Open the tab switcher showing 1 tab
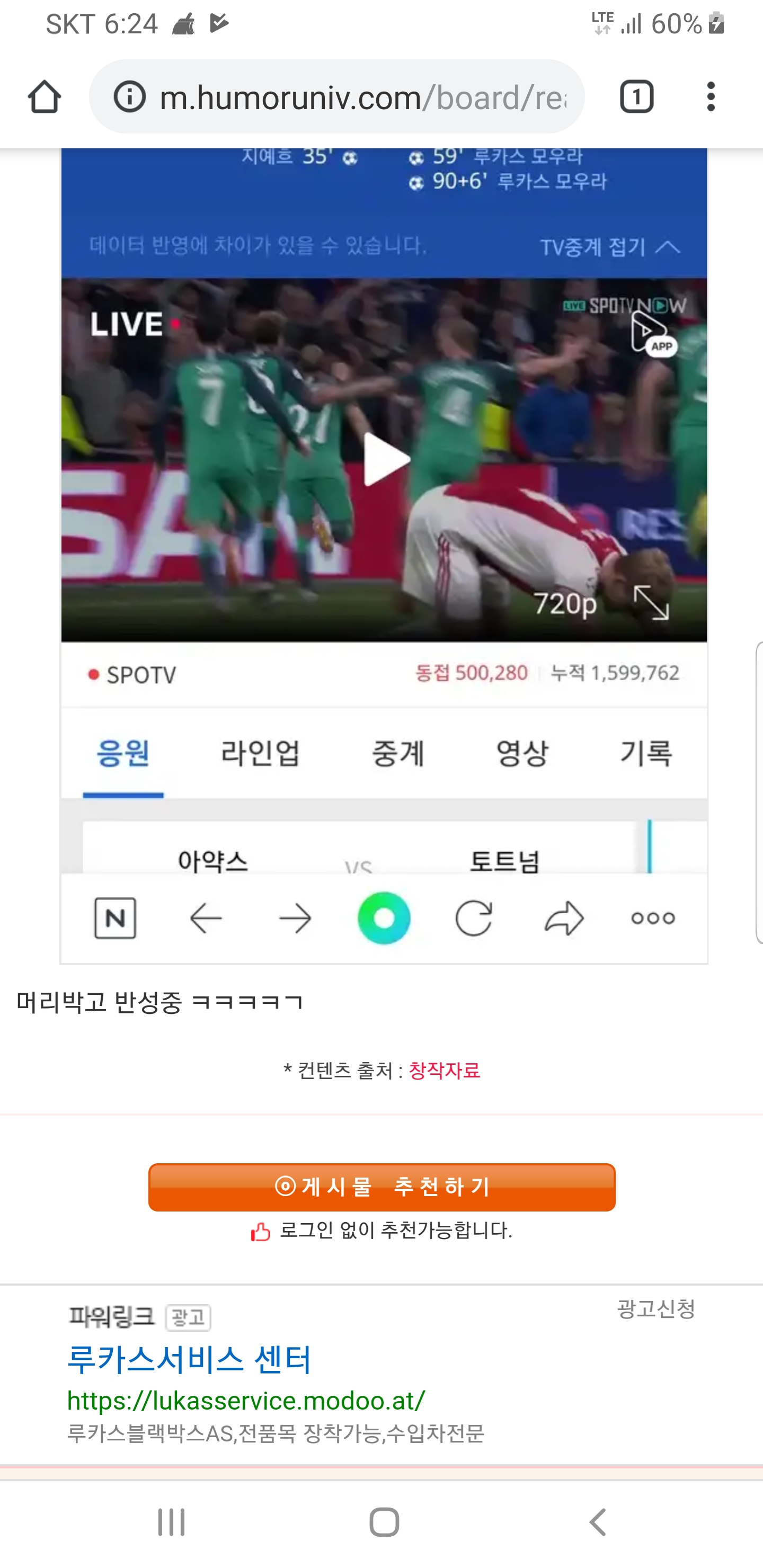The width and height of the screenshot is (763, 1568). point(636,97)
